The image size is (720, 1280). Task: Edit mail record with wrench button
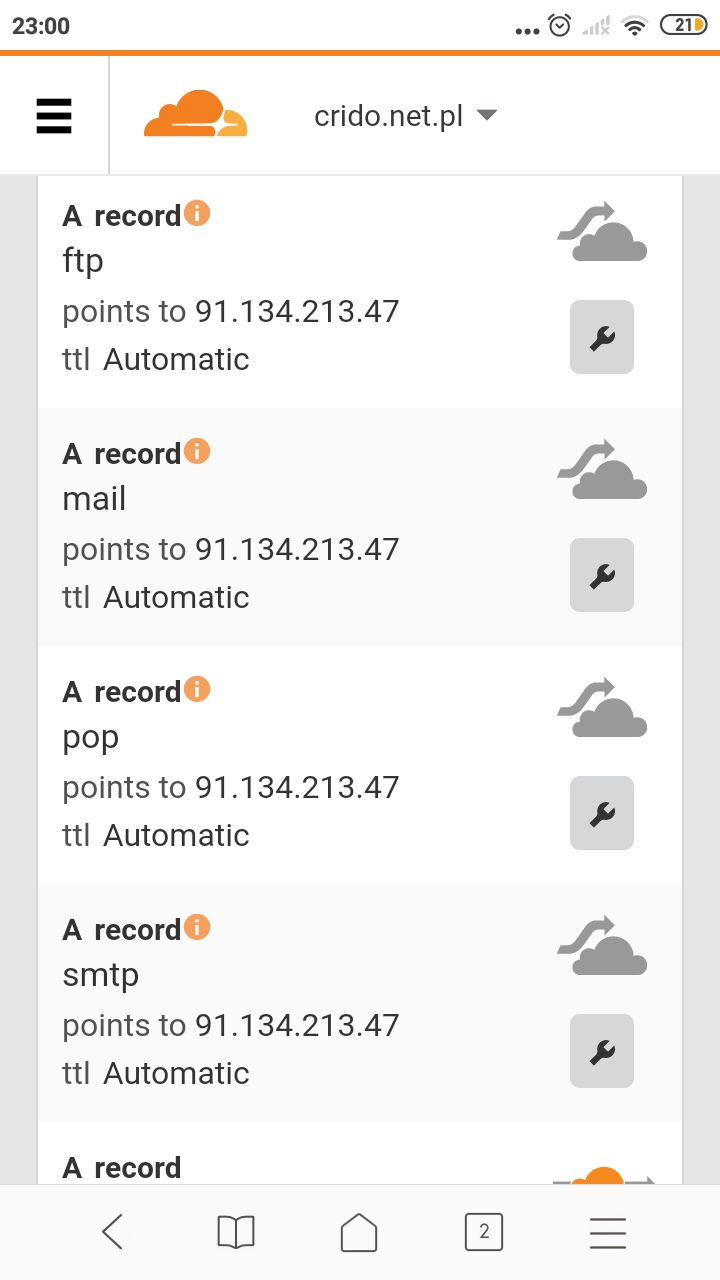click(x=602, y=575)
